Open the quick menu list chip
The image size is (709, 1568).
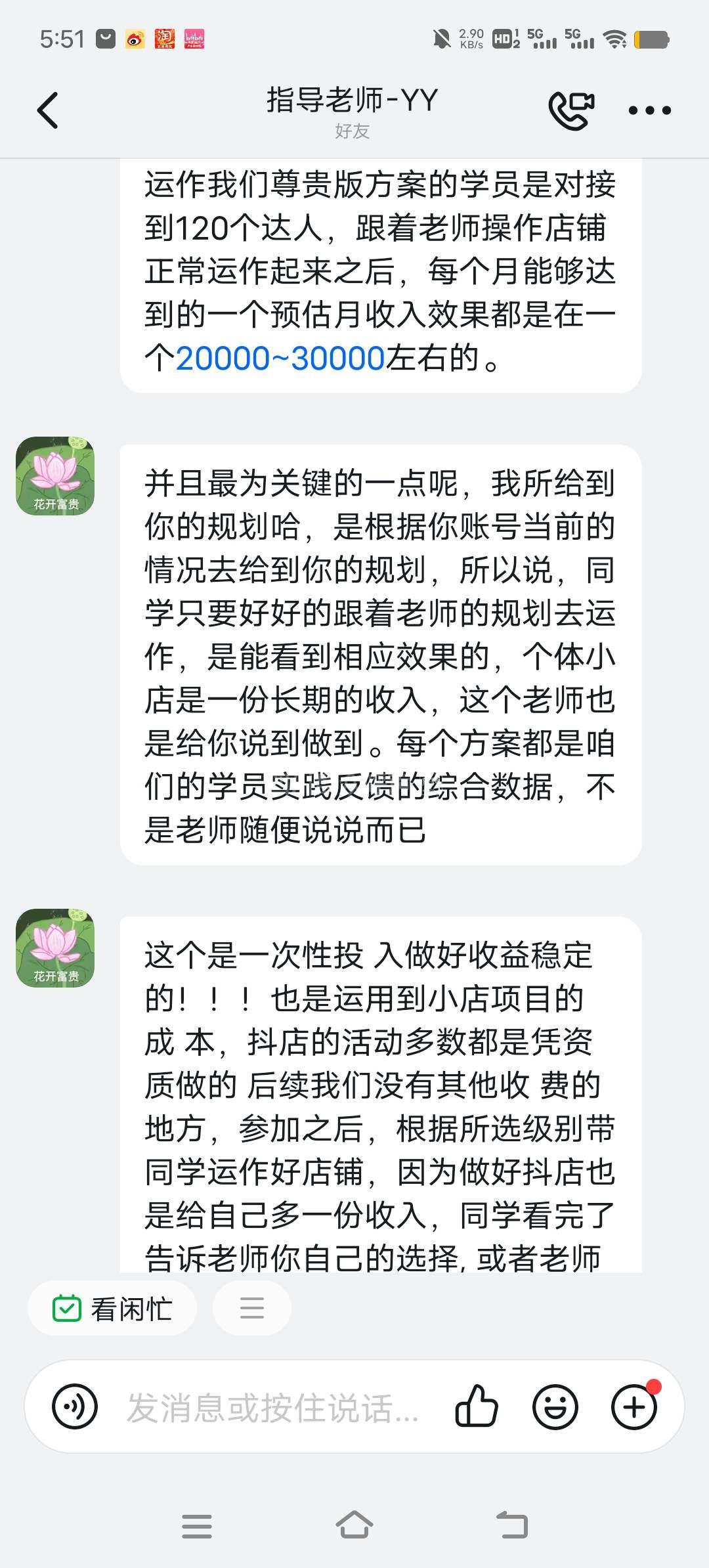point(252,1309)
